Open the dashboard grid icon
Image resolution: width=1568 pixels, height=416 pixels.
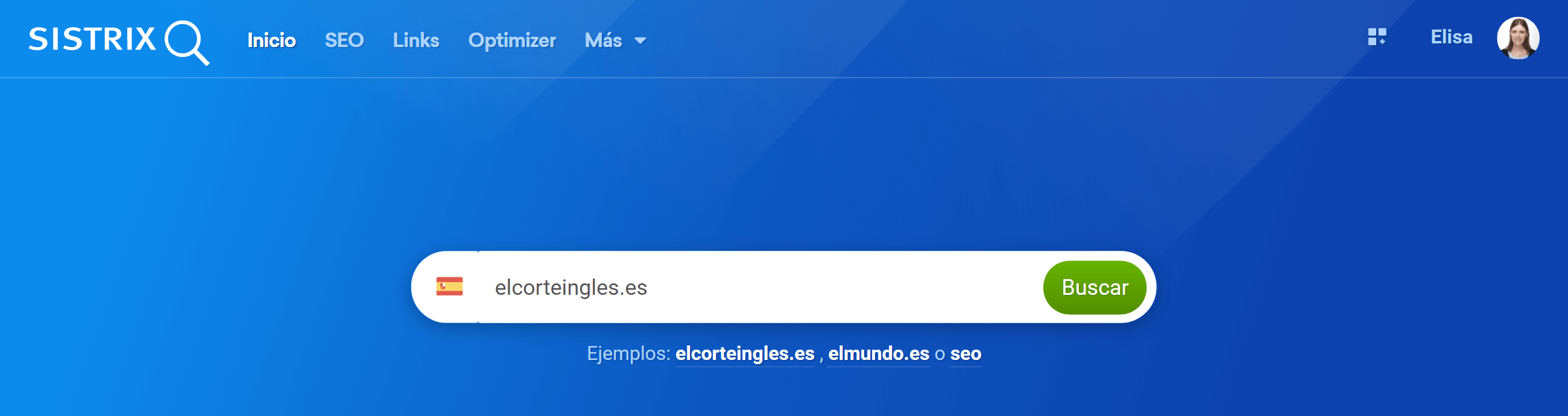click(1376, 37)
